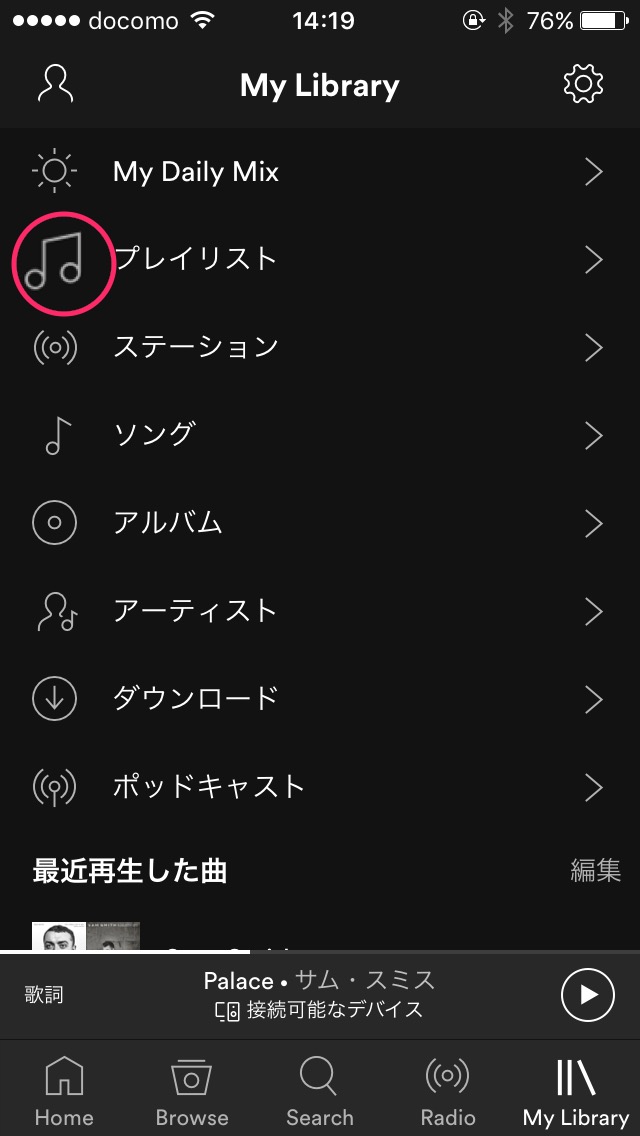Switch to the Radio tab
The width and height of the screenshot is (640, 1136).
[x=447, y=1091]
